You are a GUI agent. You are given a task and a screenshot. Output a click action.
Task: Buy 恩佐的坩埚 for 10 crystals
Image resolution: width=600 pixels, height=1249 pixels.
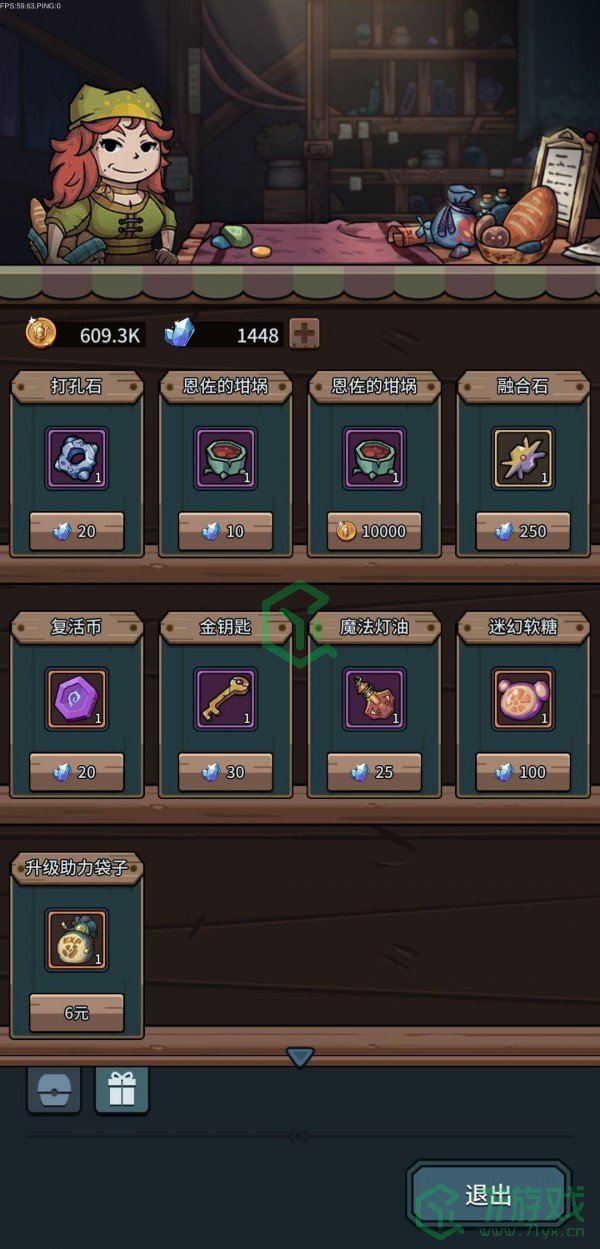point(225,531)
